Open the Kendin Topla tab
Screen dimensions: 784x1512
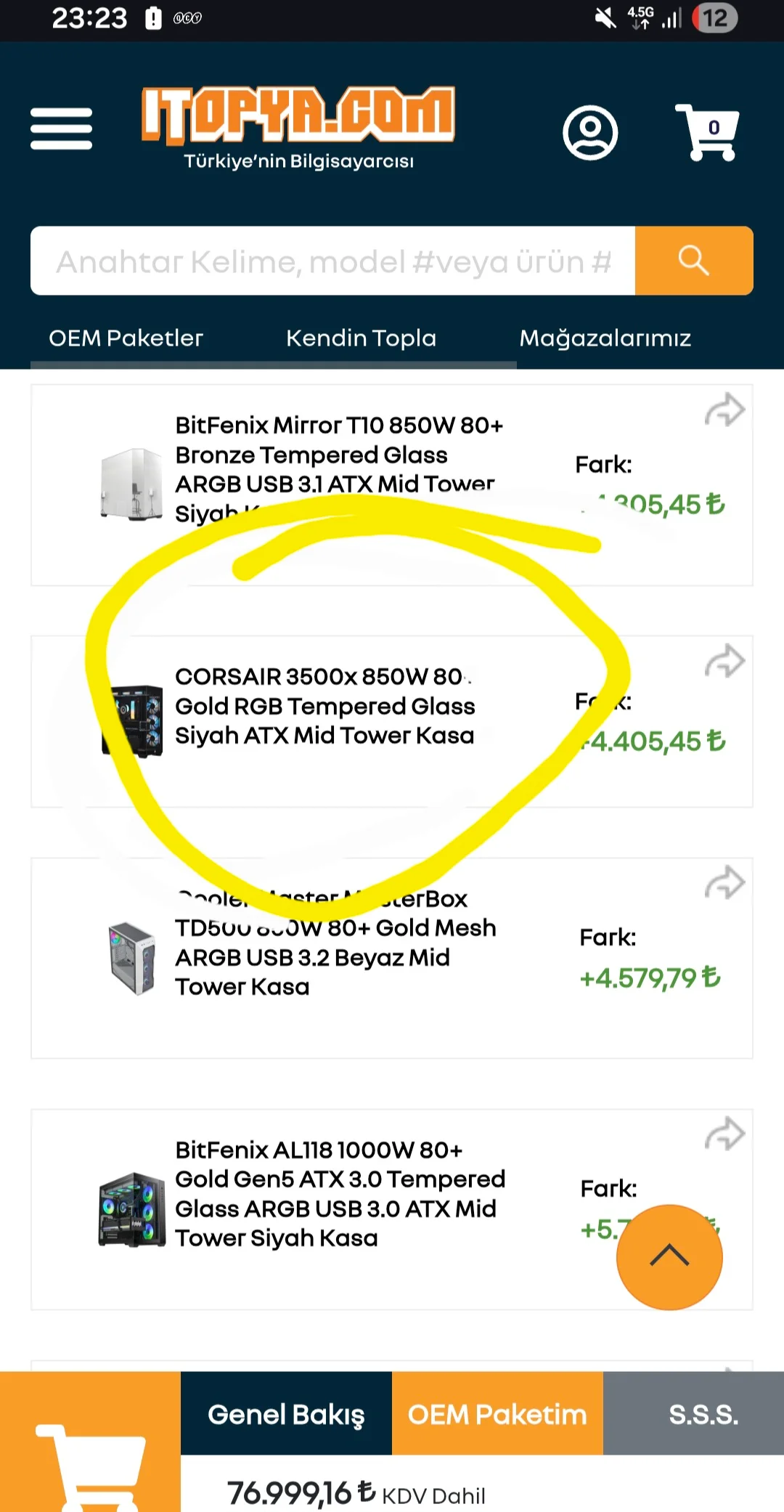click(361, 338)
